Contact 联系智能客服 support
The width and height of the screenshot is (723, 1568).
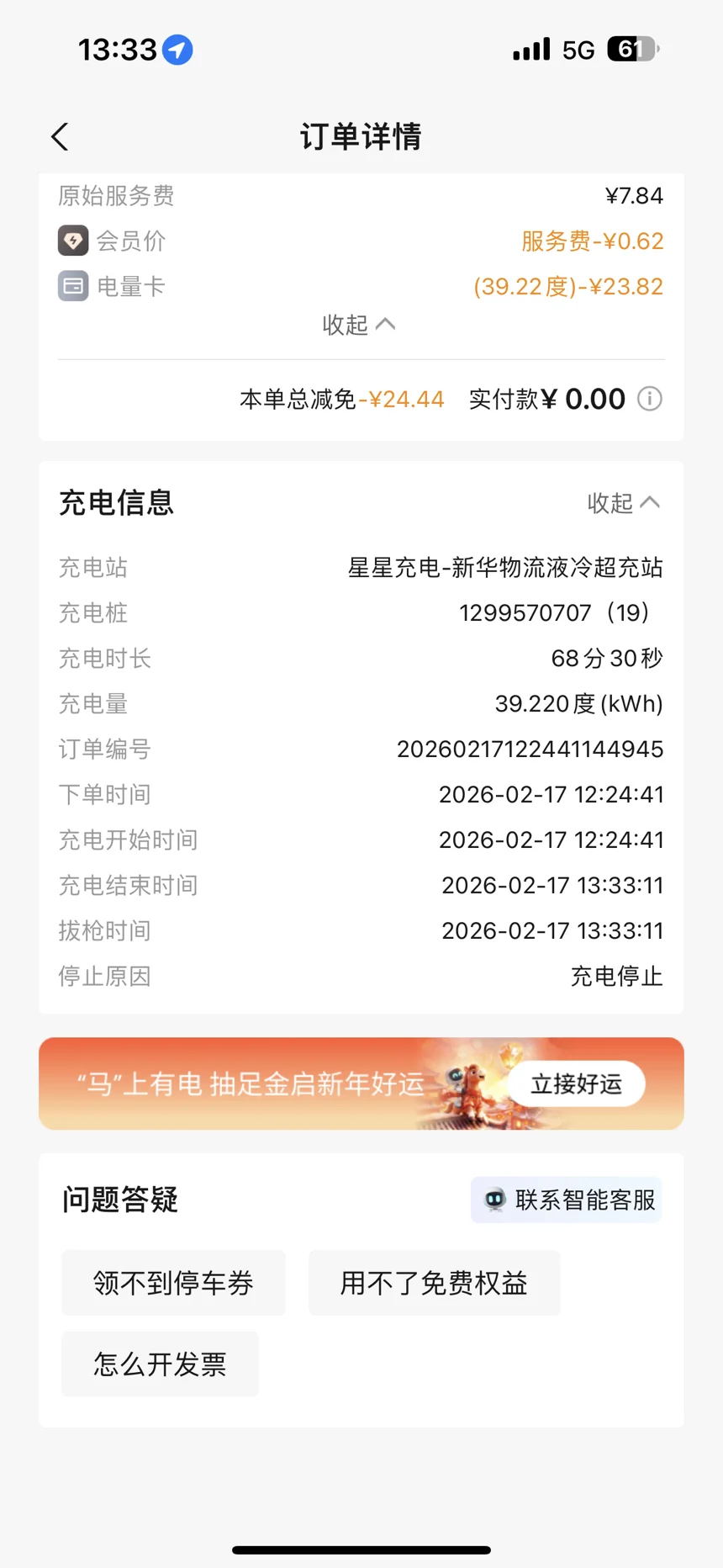click(567, 1200)
